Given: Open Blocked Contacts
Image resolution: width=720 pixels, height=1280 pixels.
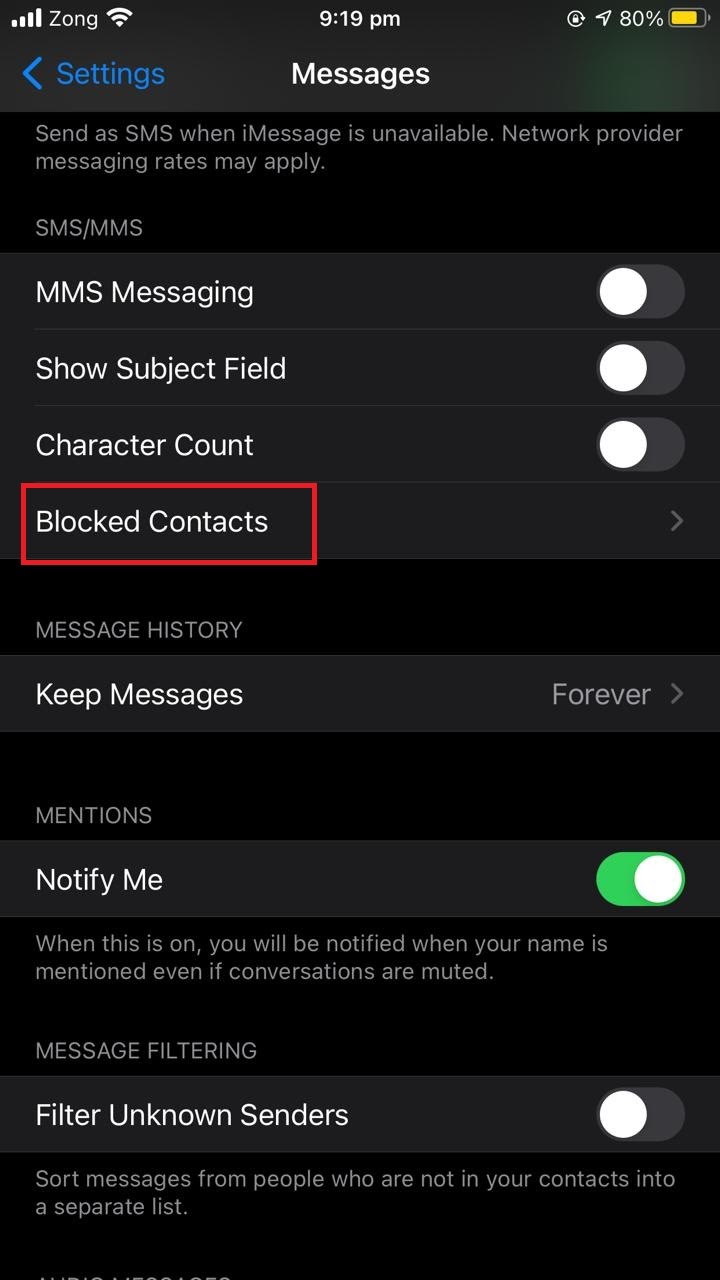Looking at the screenshot, I should pyautogui.click(x=360, y=521).
